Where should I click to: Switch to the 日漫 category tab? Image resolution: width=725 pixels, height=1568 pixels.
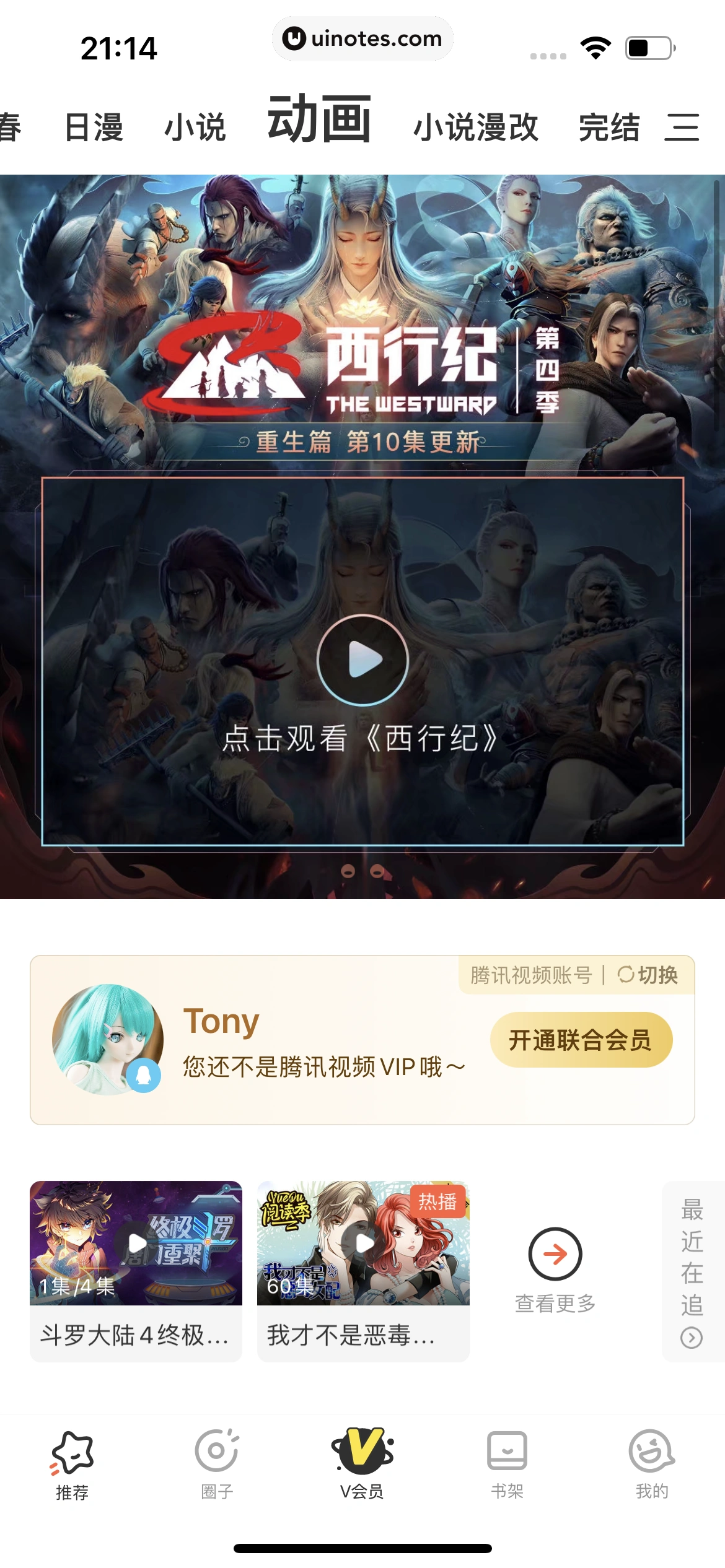pyautogui.click(x=94, y=126)
